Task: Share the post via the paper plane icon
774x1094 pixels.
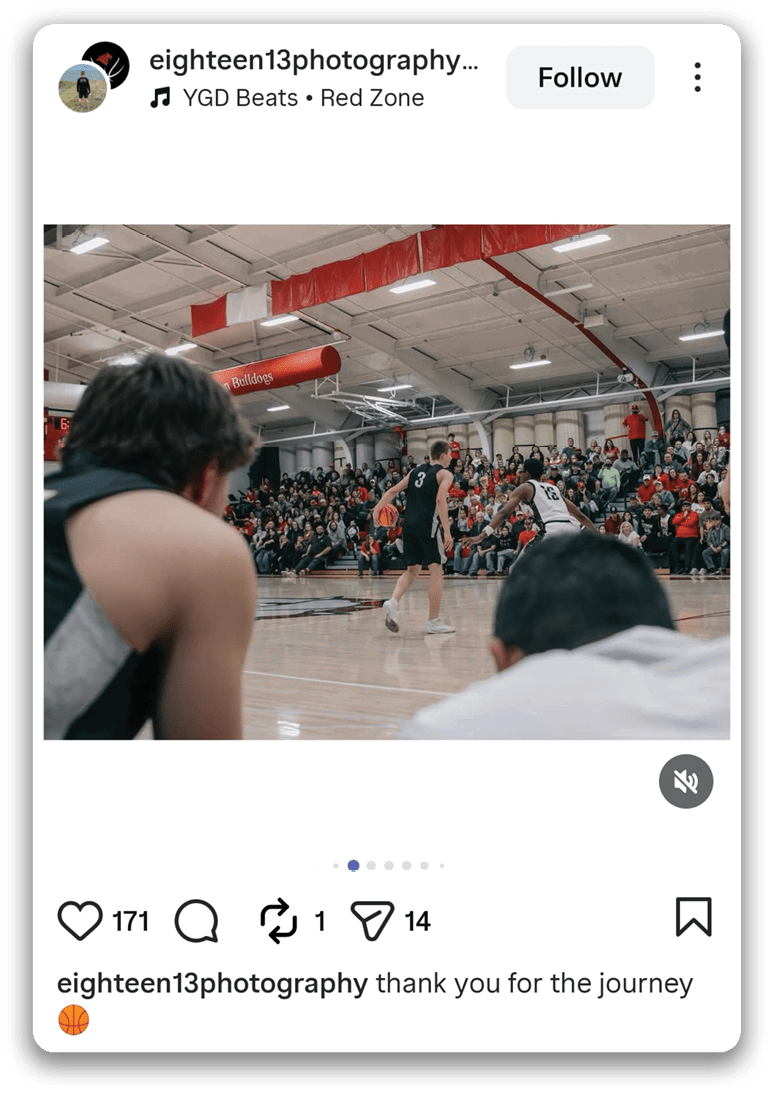Action: point(372,920)
